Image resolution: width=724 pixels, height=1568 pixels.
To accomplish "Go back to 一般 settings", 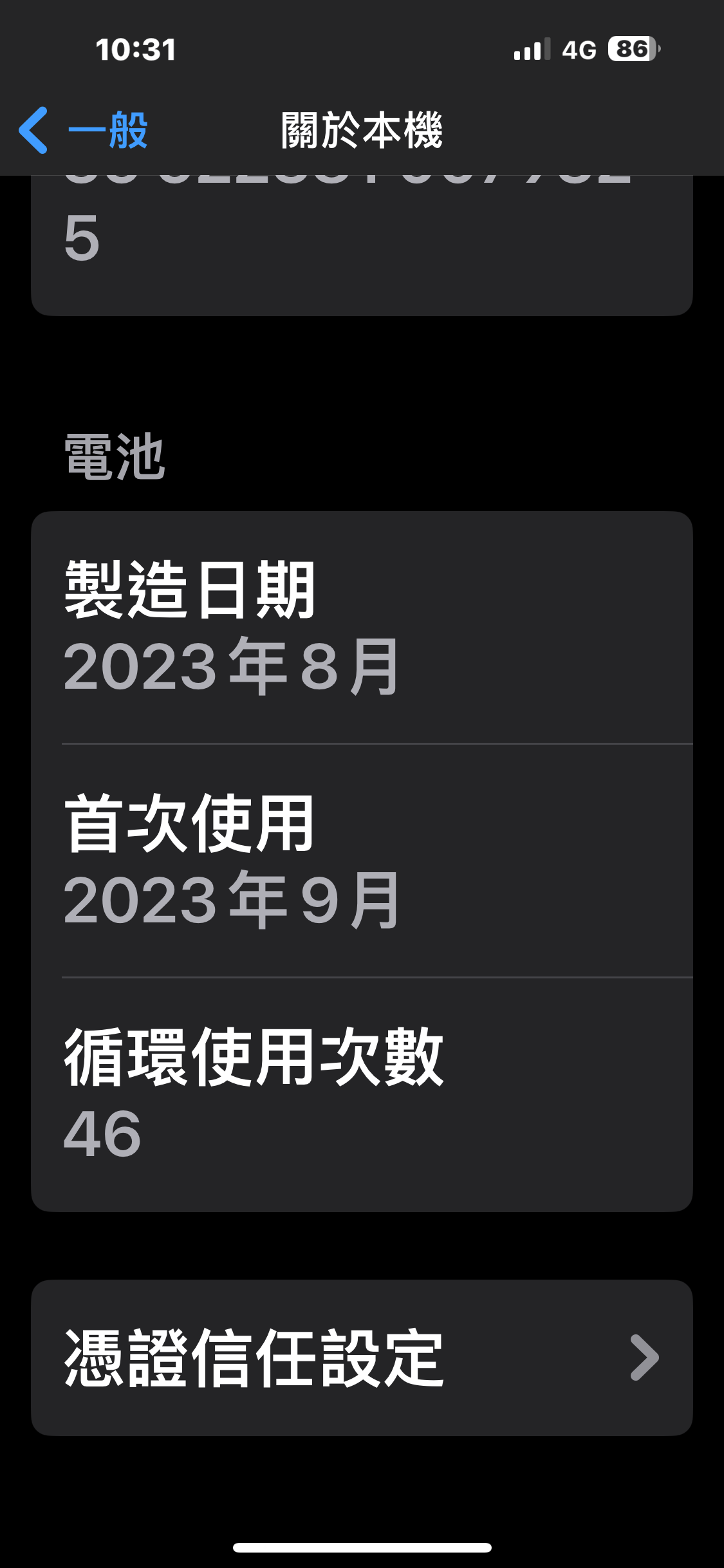I will coord(84,130).
